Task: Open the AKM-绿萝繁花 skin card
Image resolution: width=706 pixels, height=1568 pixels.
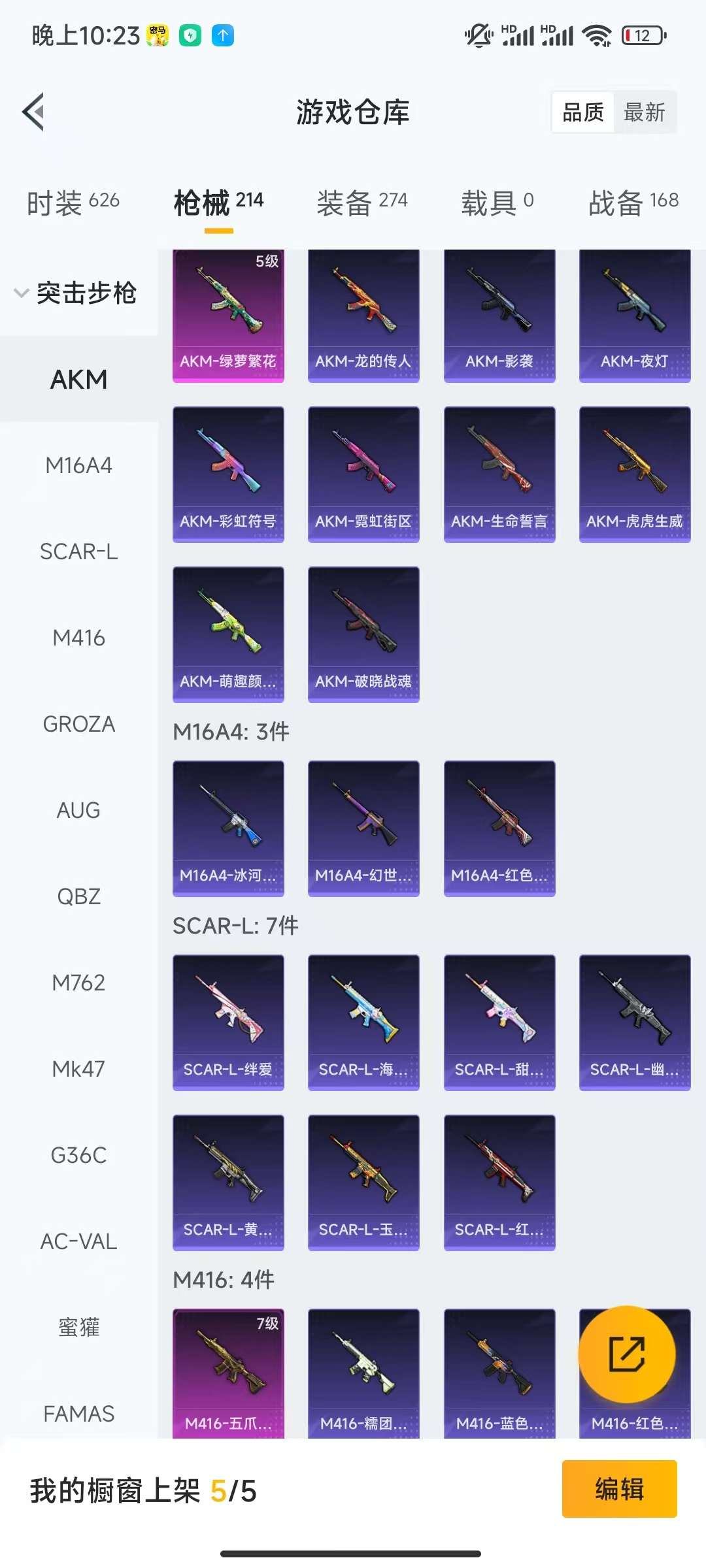Action: [228, 316]
